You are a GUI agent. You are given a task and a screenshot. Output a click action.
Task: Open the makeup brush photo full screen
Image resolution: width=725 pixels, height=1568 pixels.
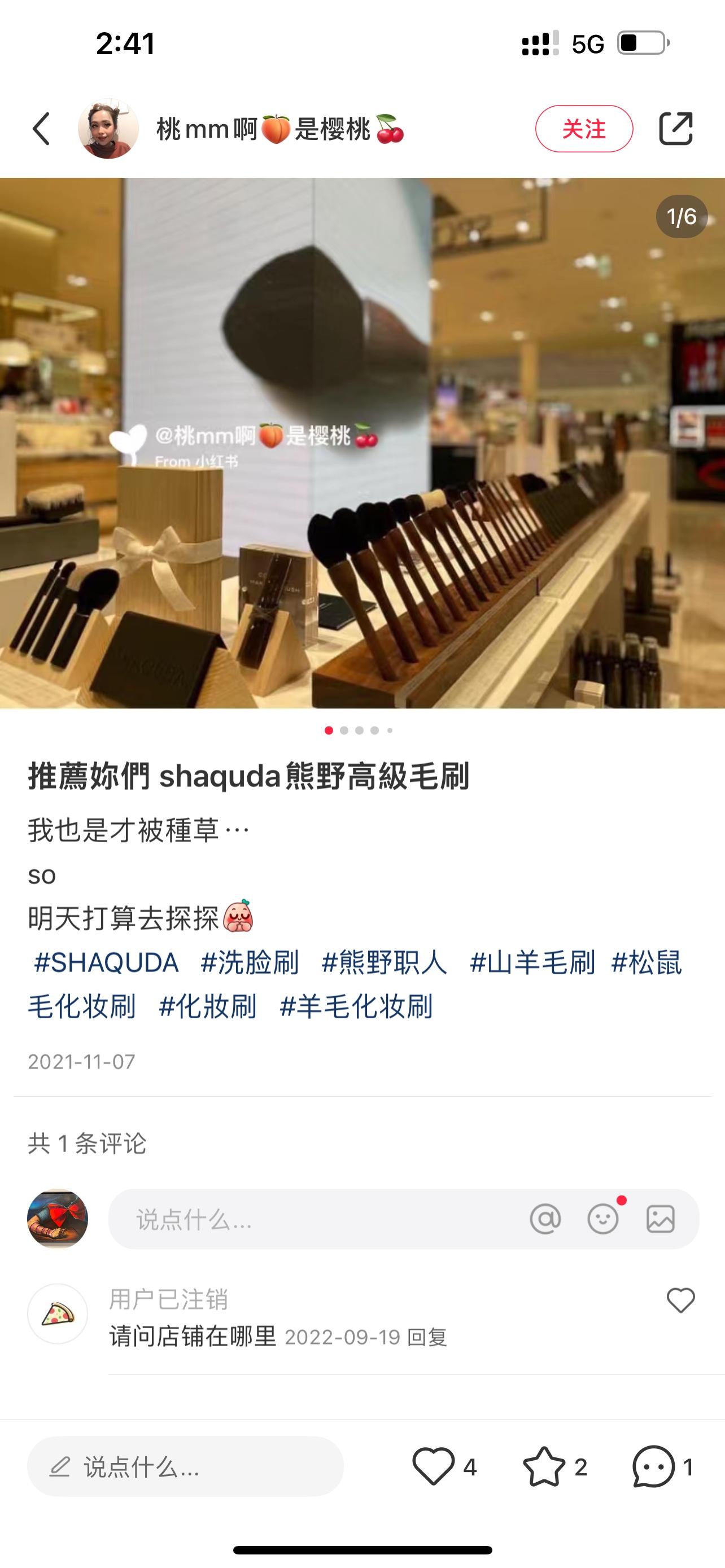[362, 443]
